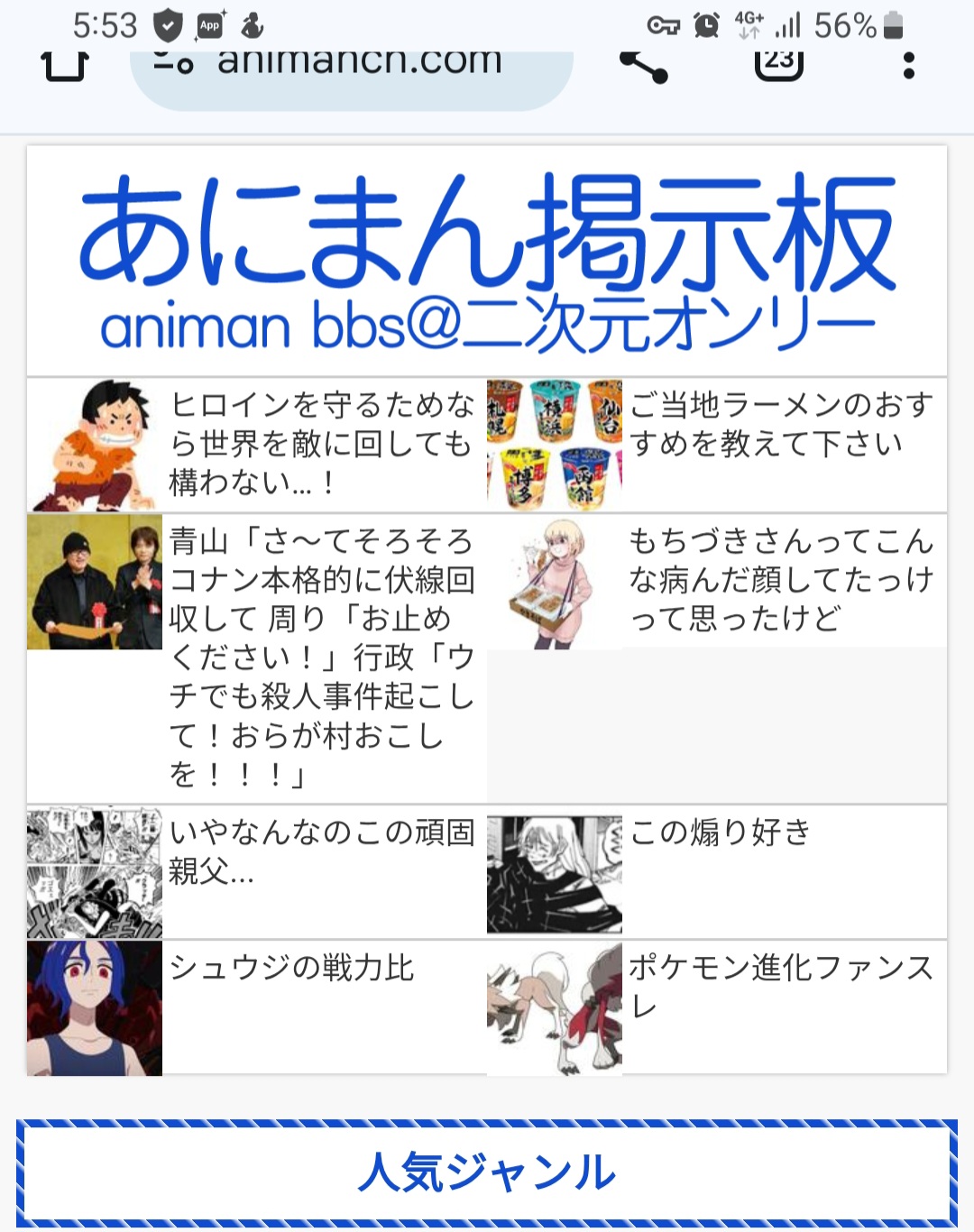Open thread いやなんなのこの頑固親父

pyautogui.click(x=257, y=872)
